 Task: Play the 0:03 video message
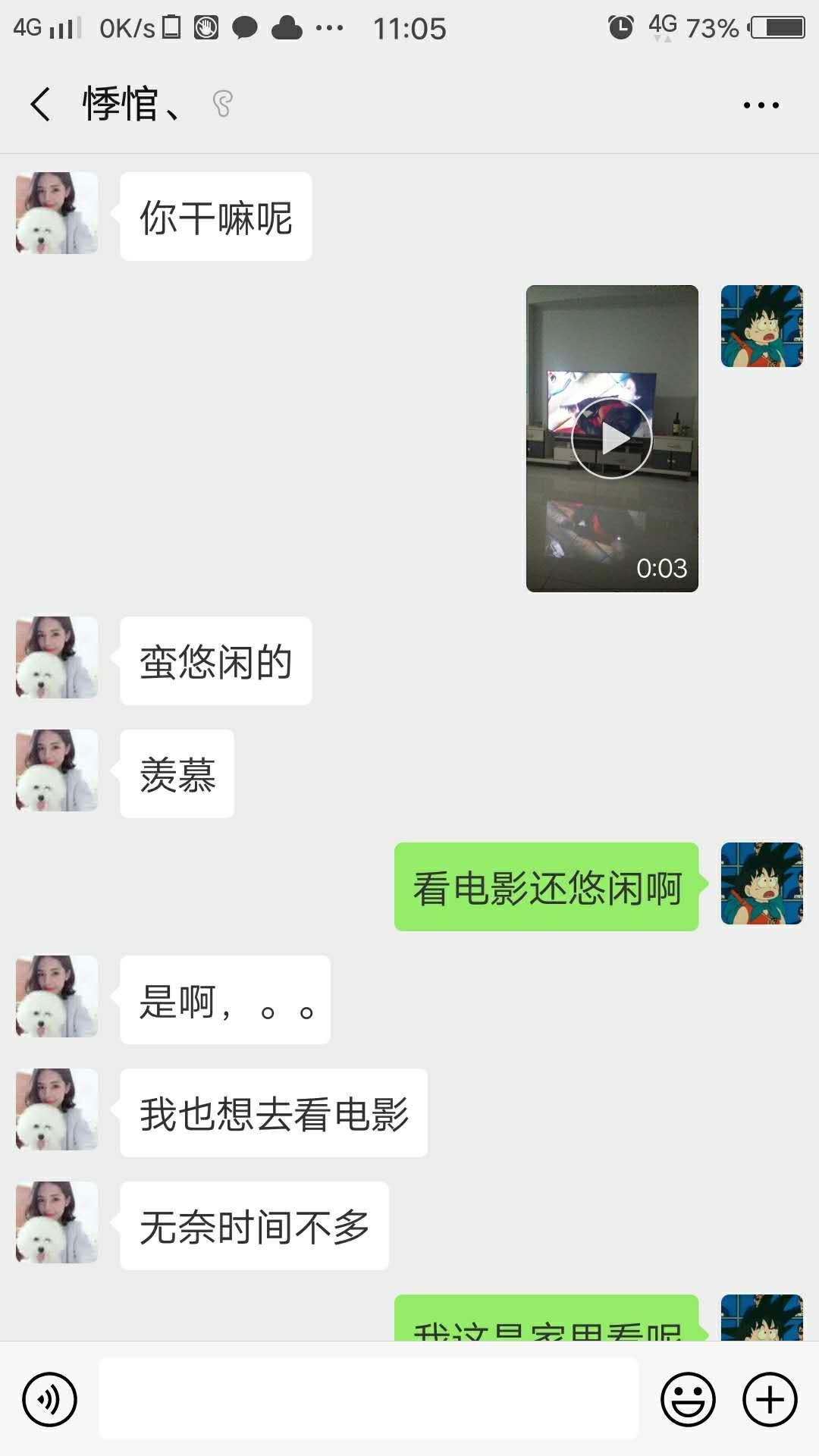611,438
